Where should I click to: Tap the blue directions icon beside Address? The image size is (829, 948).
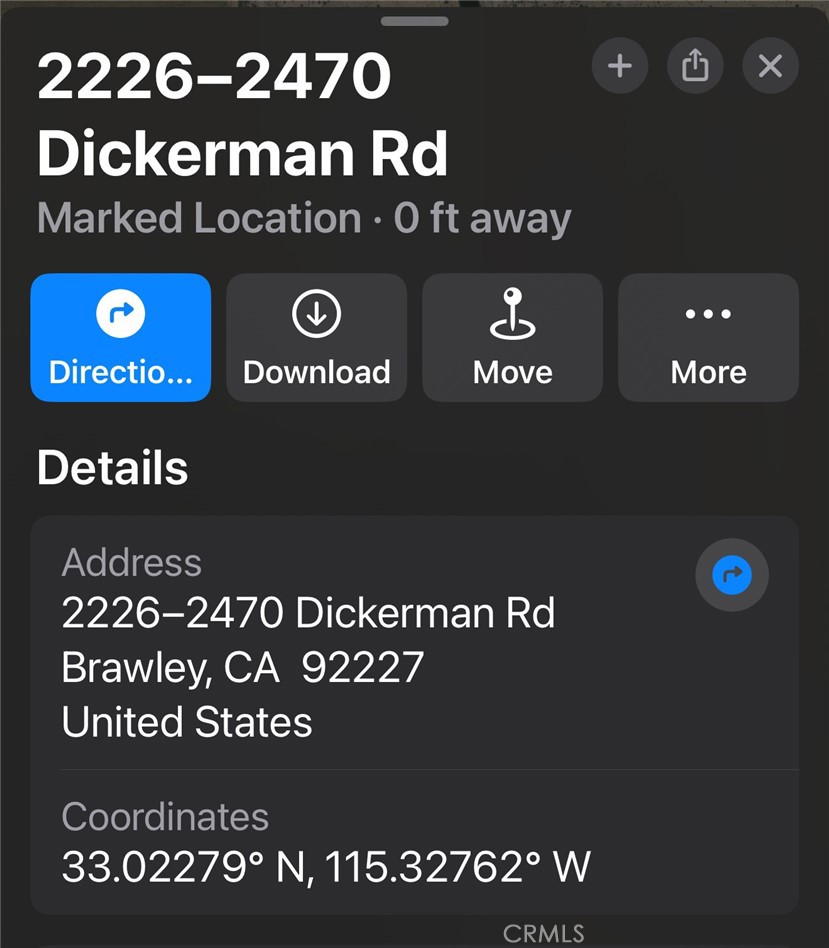point(731,575)
